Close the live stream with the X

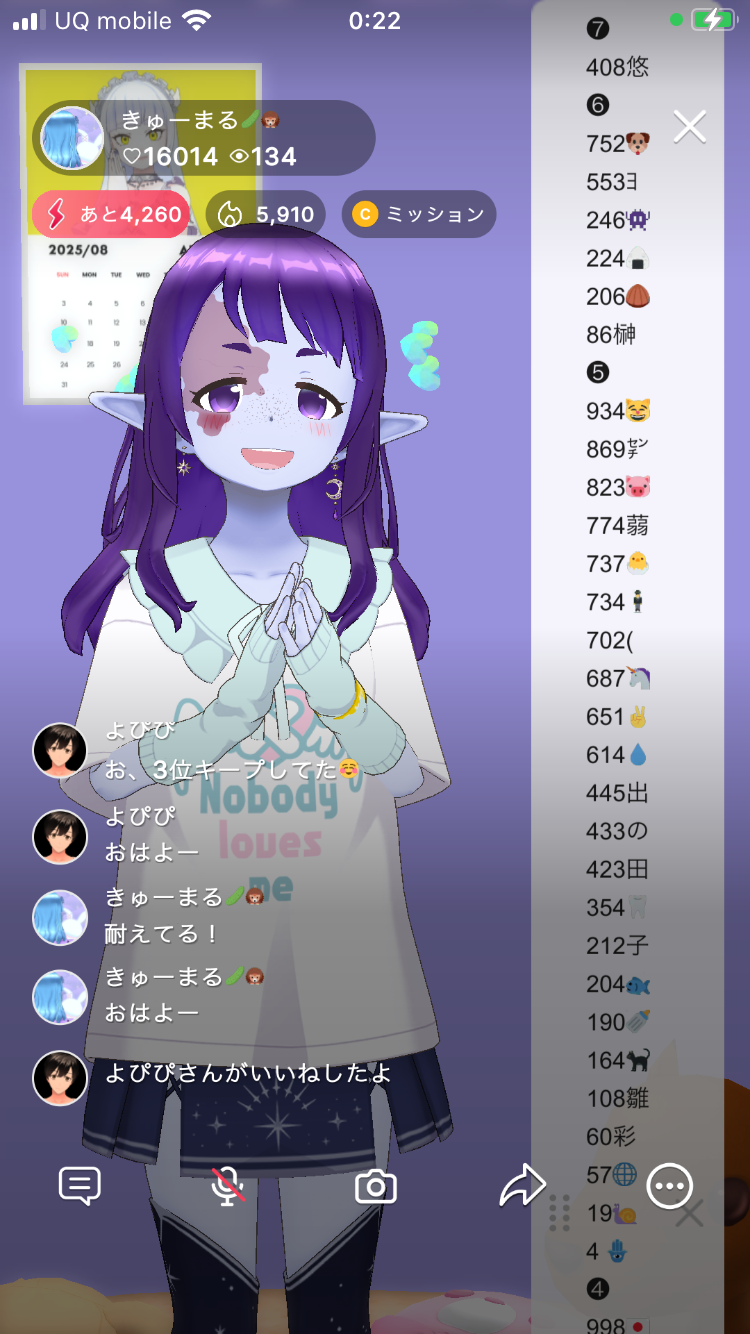pos(690,127)
